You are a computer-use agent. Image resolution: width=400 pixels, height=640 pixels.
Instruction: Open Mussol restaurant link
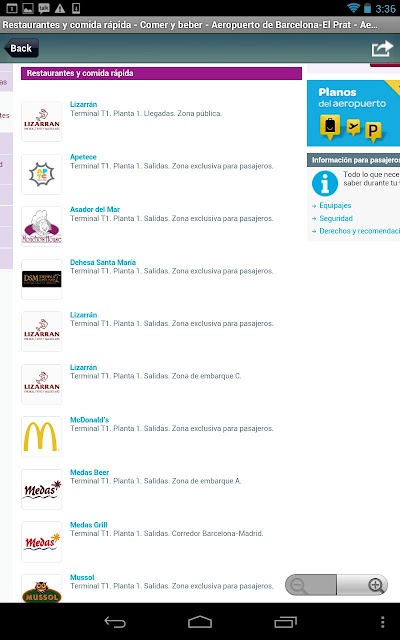point(82,577)
